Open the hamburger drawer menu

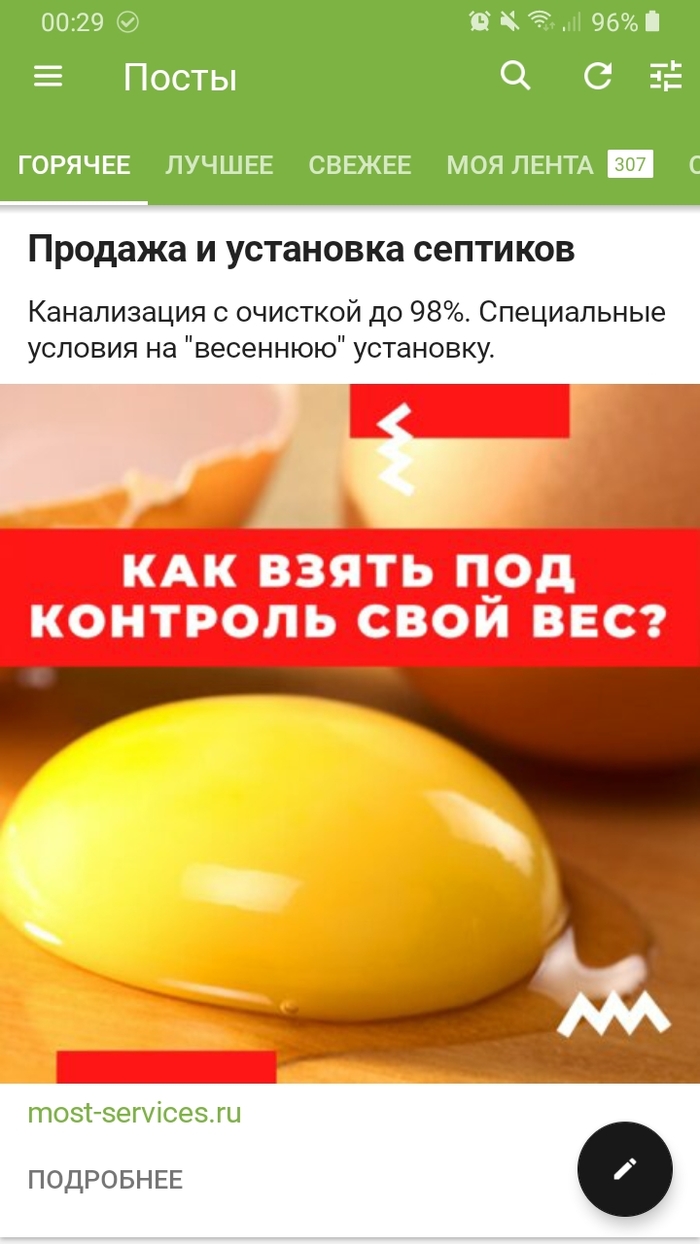pyautogui.click(x=48, y=77)
